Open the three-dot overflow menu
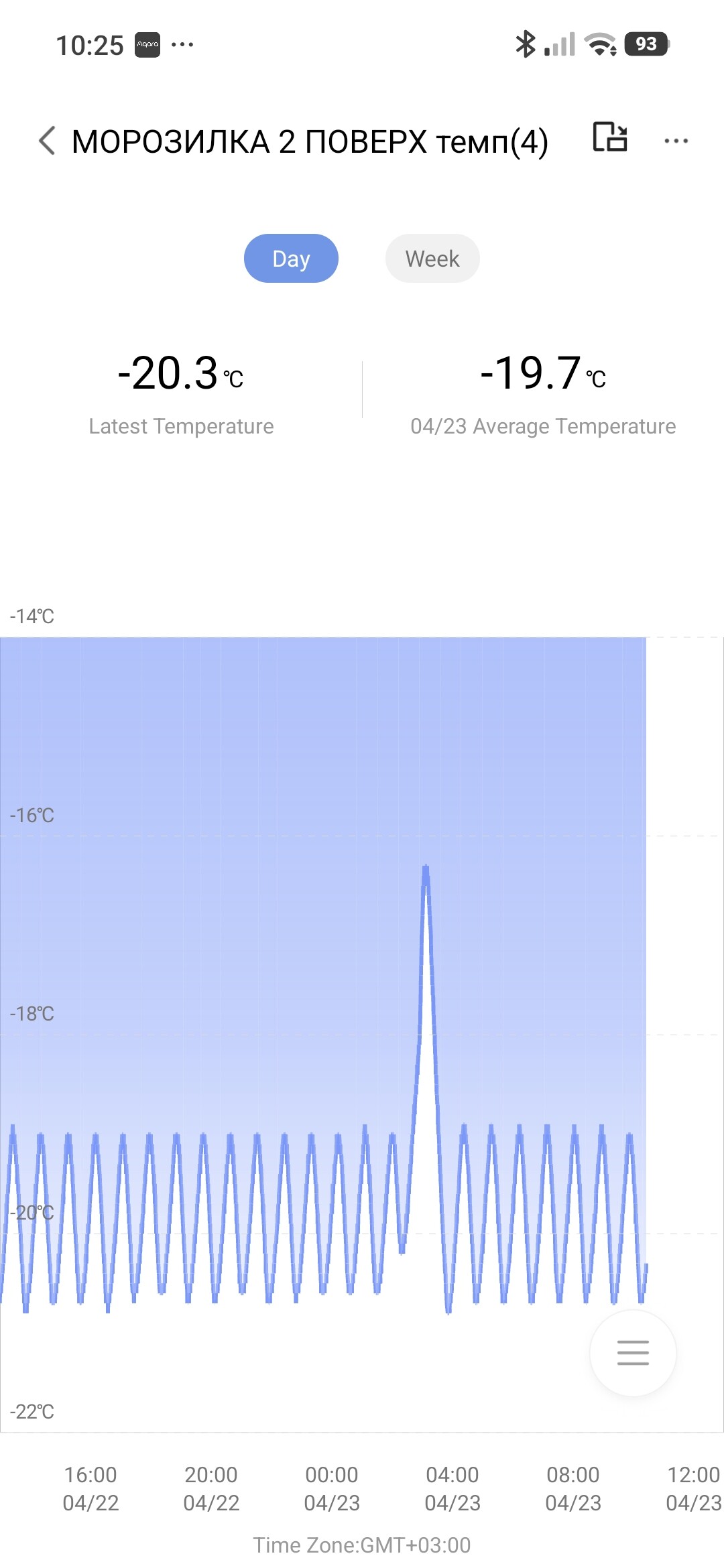Screen dimensions: 724x1568 pos(676,141)
